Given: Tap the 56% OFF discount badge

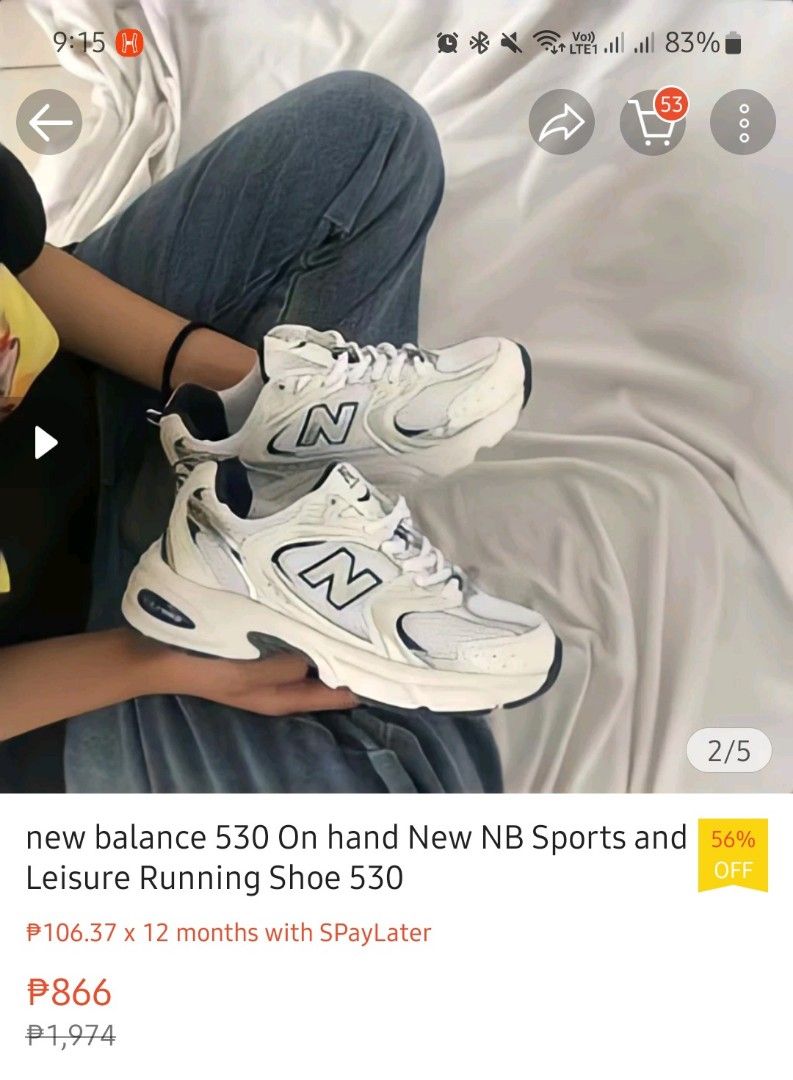Looking at the screenshot, I should [733, 855].
